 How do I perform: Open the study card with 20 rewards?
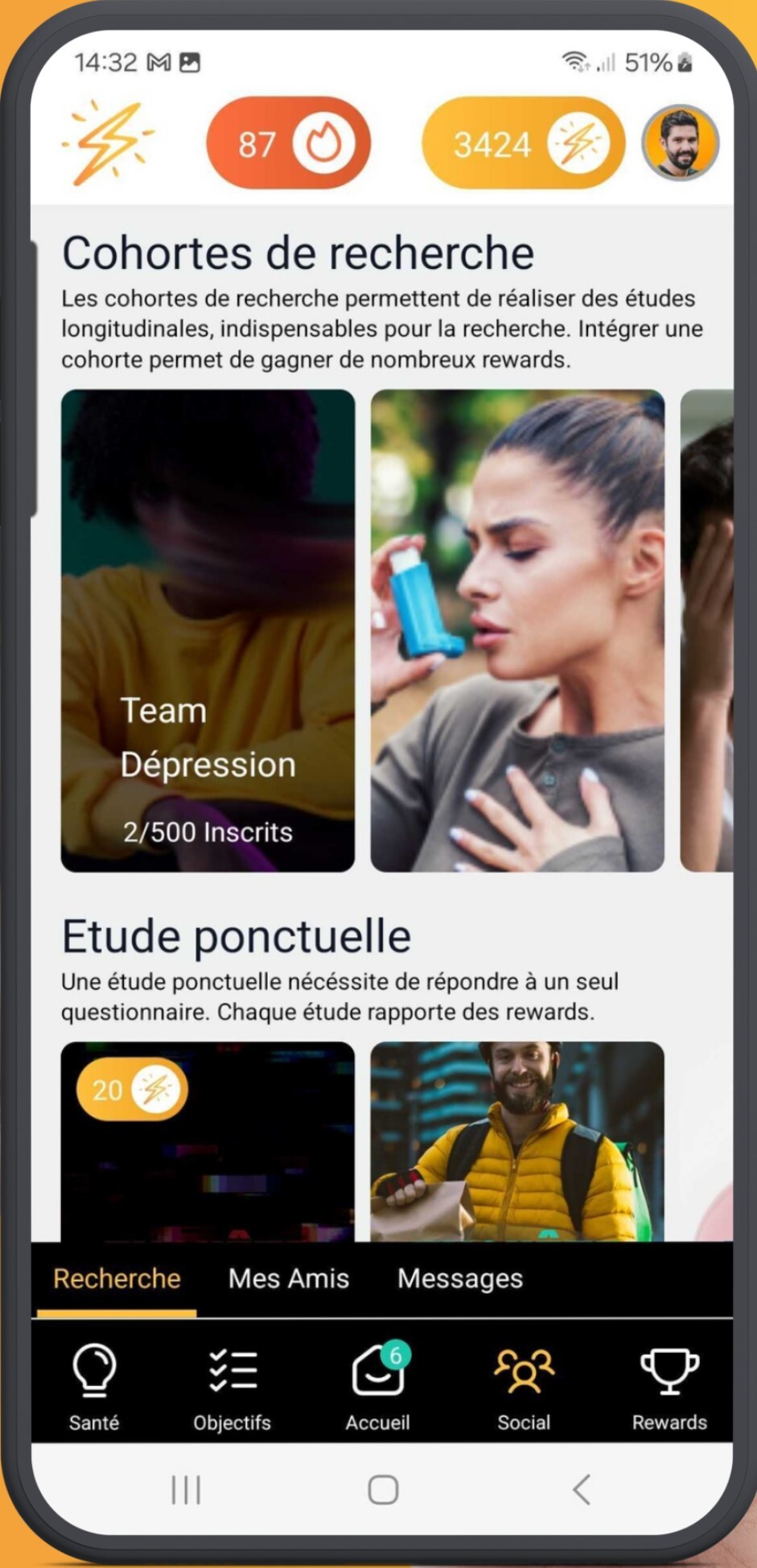pyautogui.click(x=208, y=1141)
